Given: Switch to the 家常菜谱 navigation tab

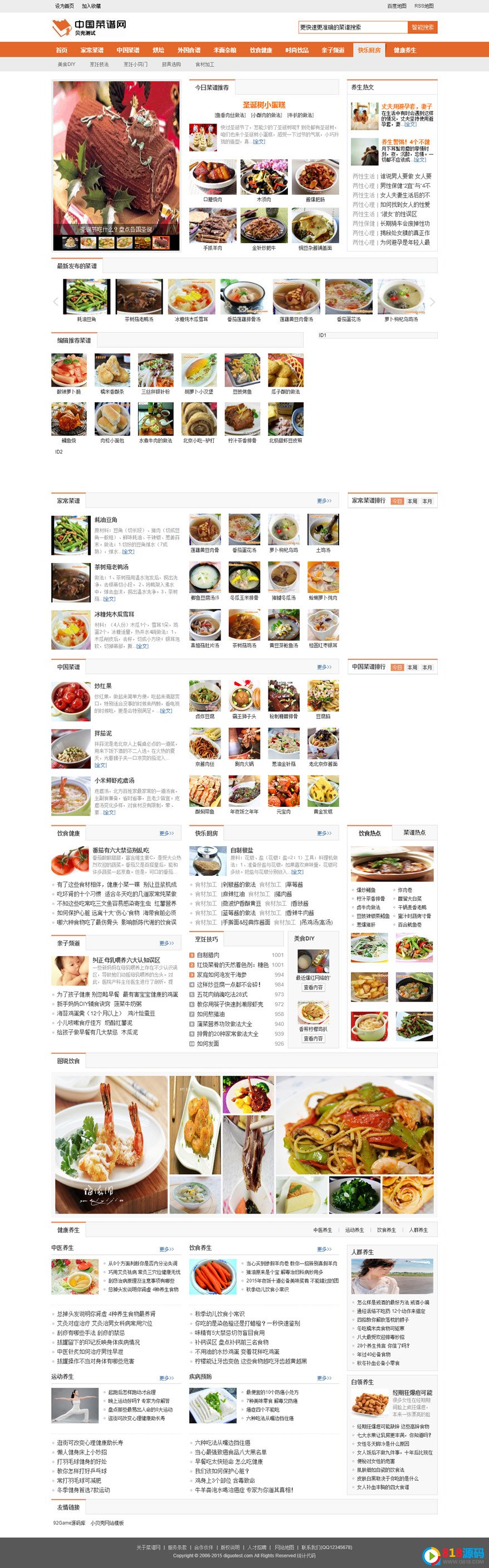Looking at the screenshot, I should tap(92, 50).
